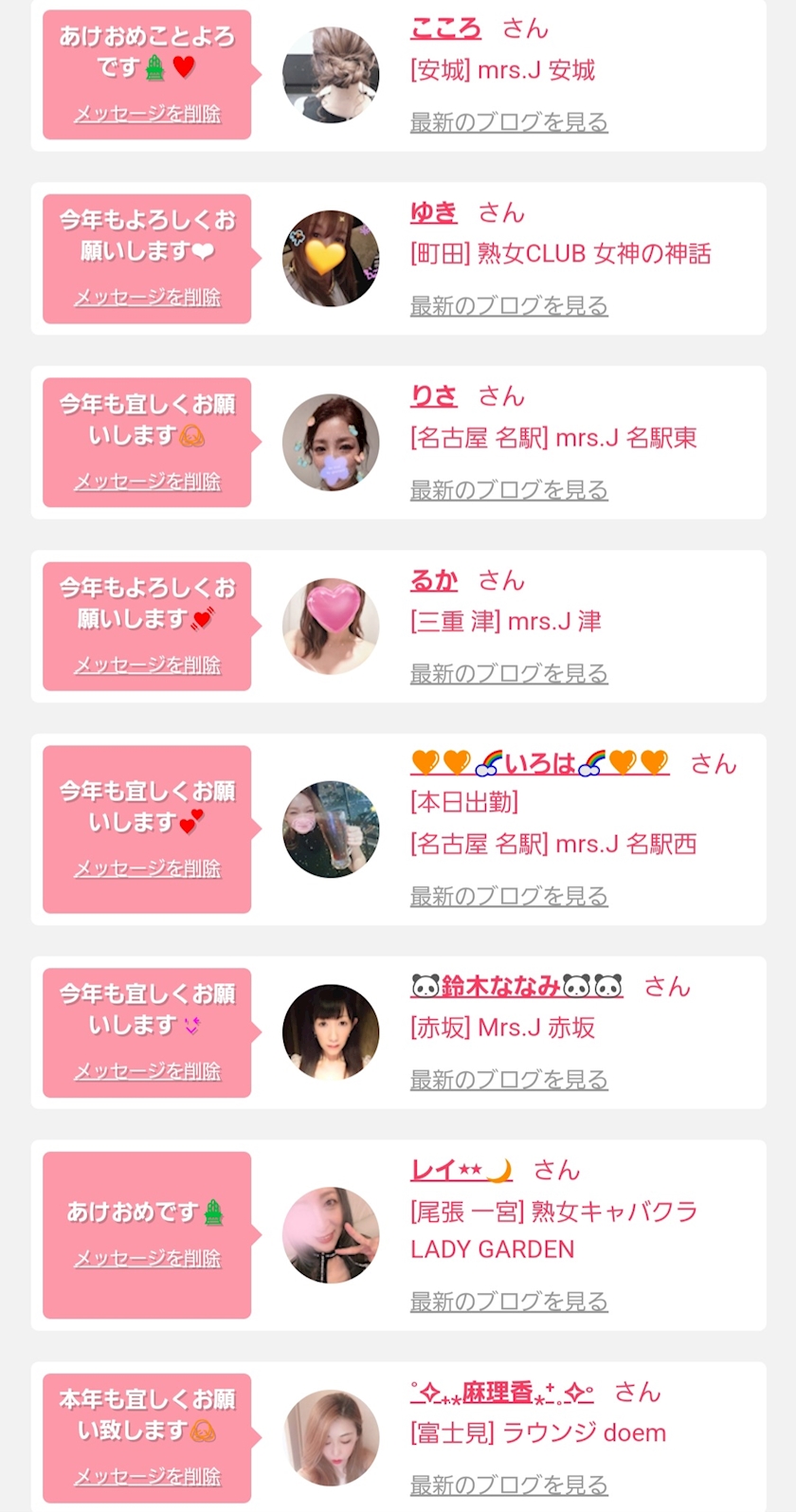Image resolution: width=796 pixels, height=1512 pixels.
Task: Open レイ's profile name link
Action: pos(461,1171)
